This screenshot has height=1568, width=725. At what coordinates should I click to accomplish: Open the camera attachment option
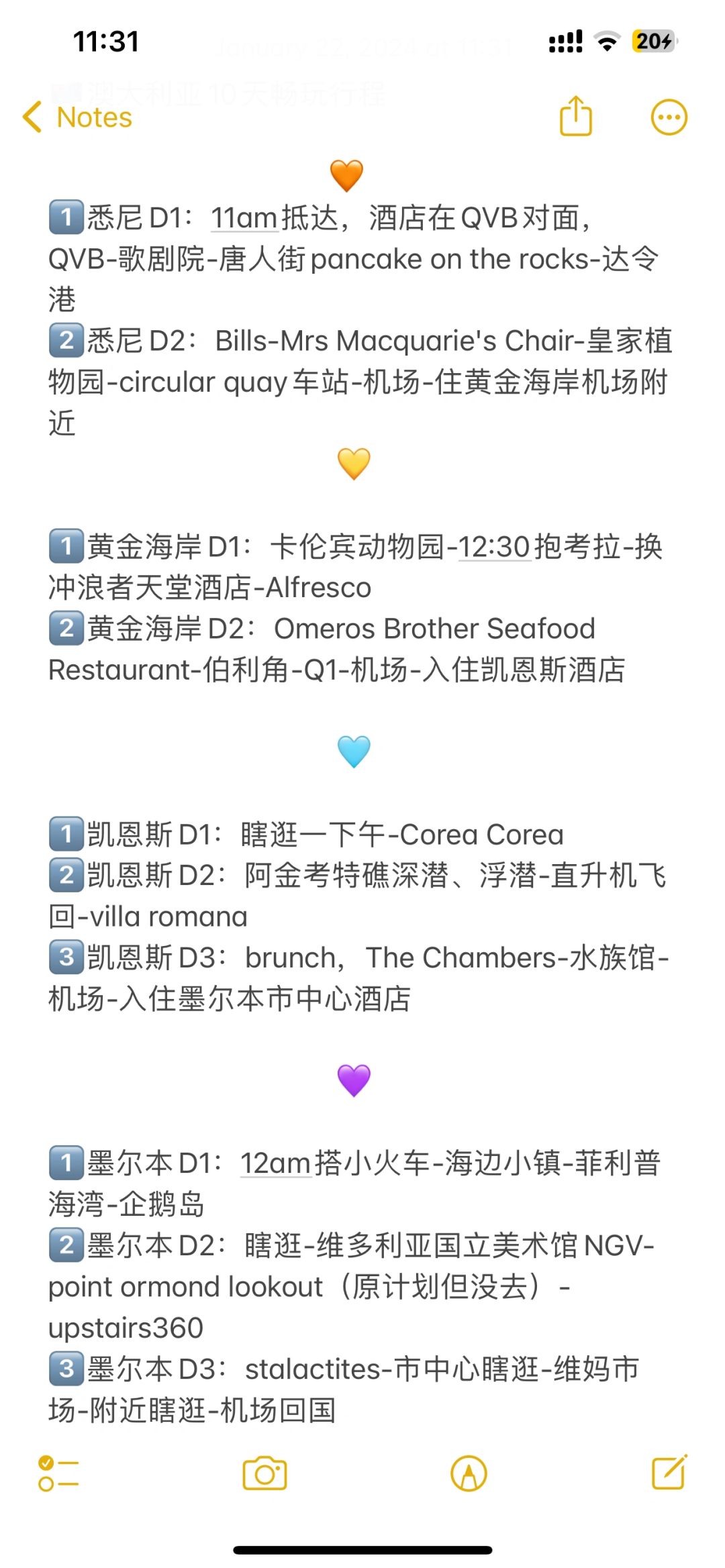coord(264,1473)
